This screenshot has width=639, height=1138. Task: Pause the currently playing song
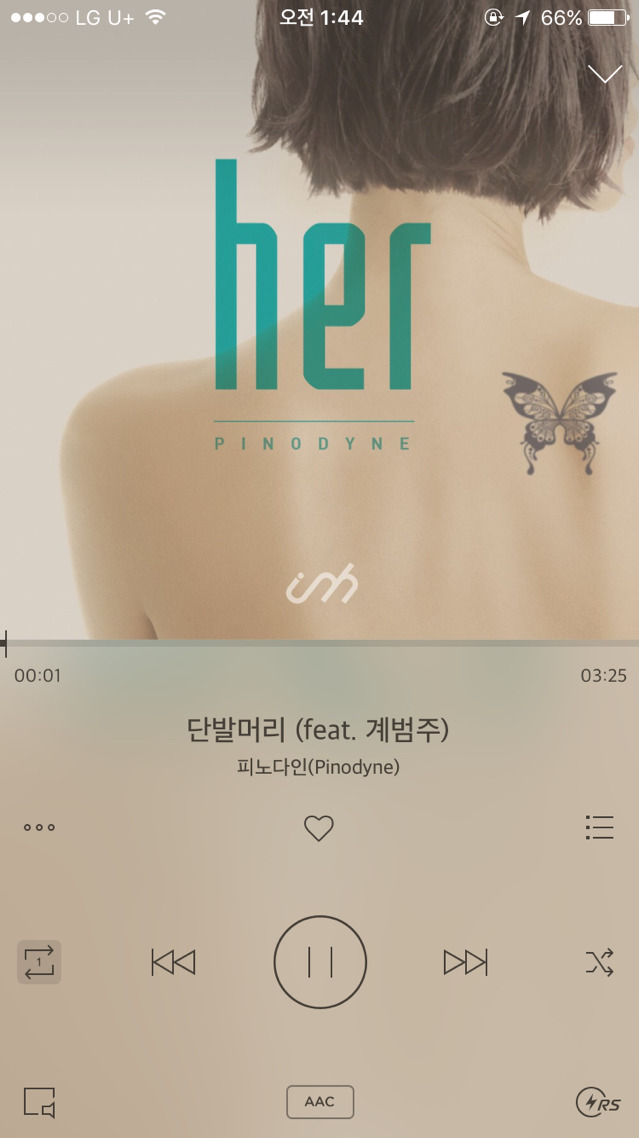pos(320,962)
